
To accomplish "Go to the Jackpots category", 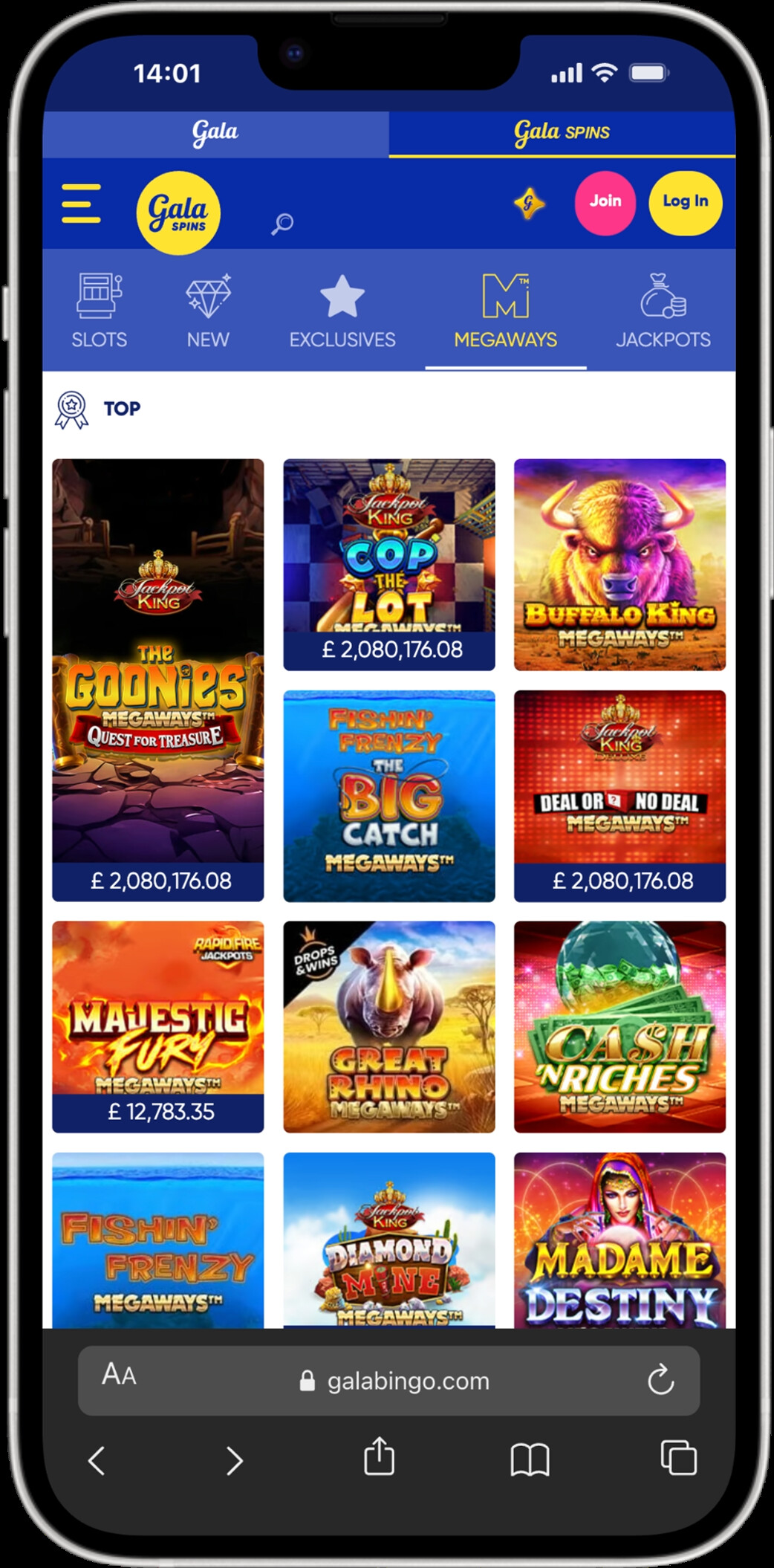I will tap(663, 311).
